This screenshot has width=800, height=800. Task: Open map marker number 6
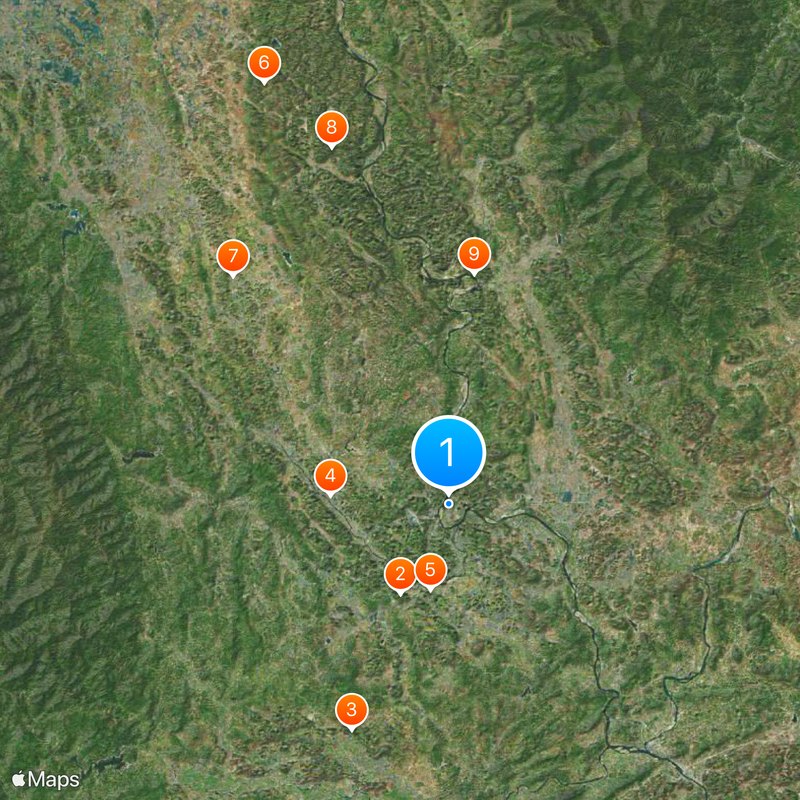264,63
